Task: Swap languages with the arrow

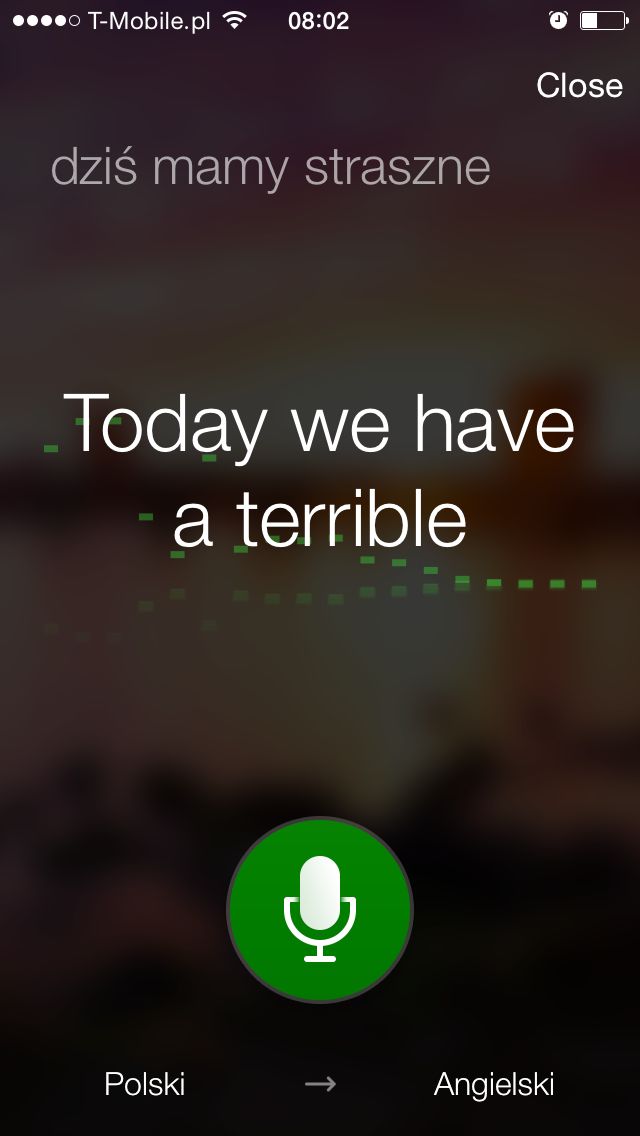Action: [320, 1085]
